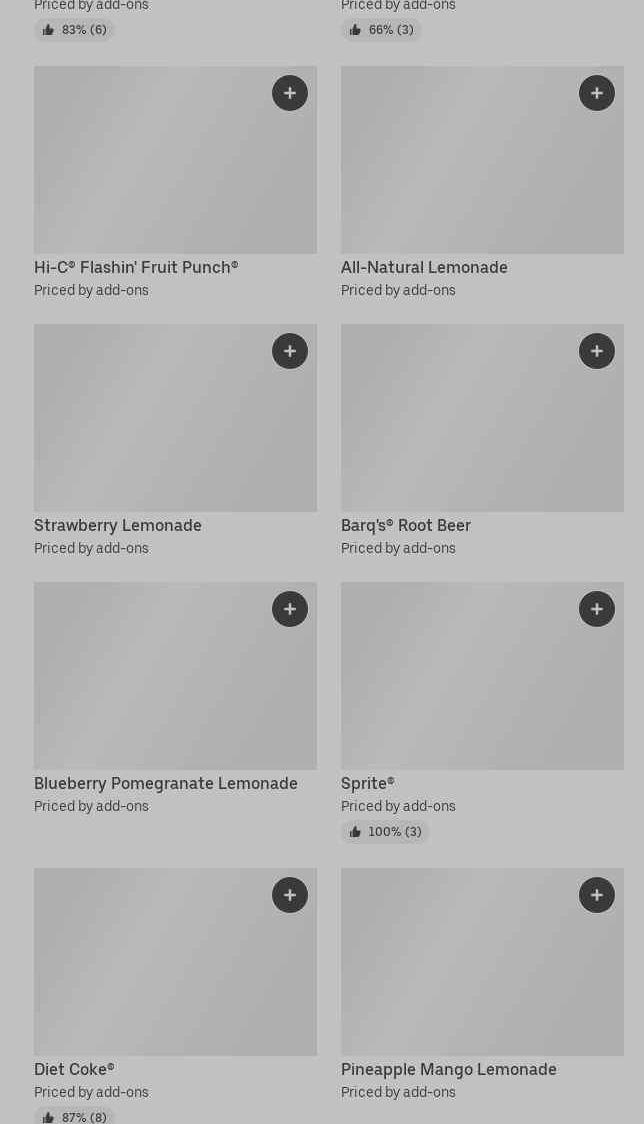
Task: Add Barq's Root Beer to order
Action: [x=597, y=351]
